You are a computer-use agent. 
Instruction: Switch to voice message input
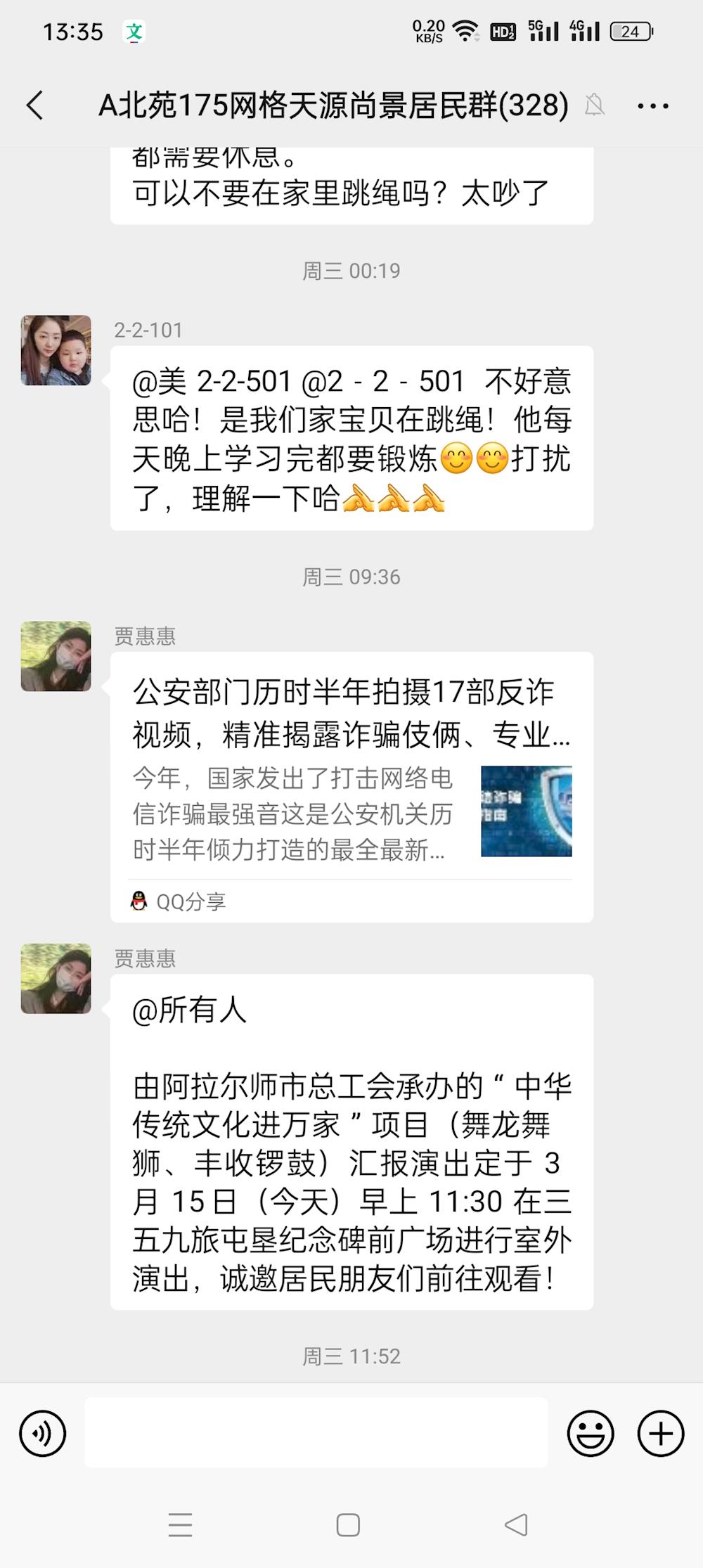tap(43, 1434)
